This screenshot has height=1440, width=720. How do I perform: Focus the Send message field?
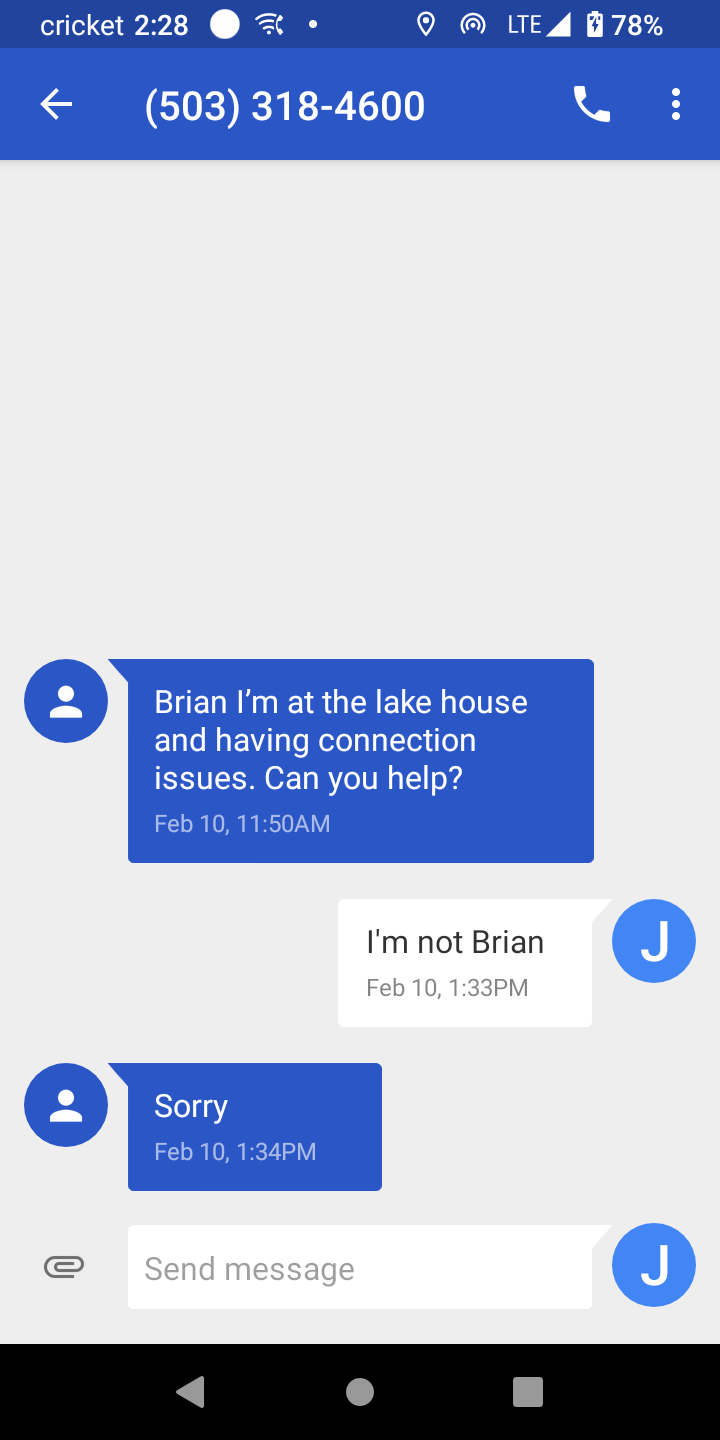pos(360,1267)
